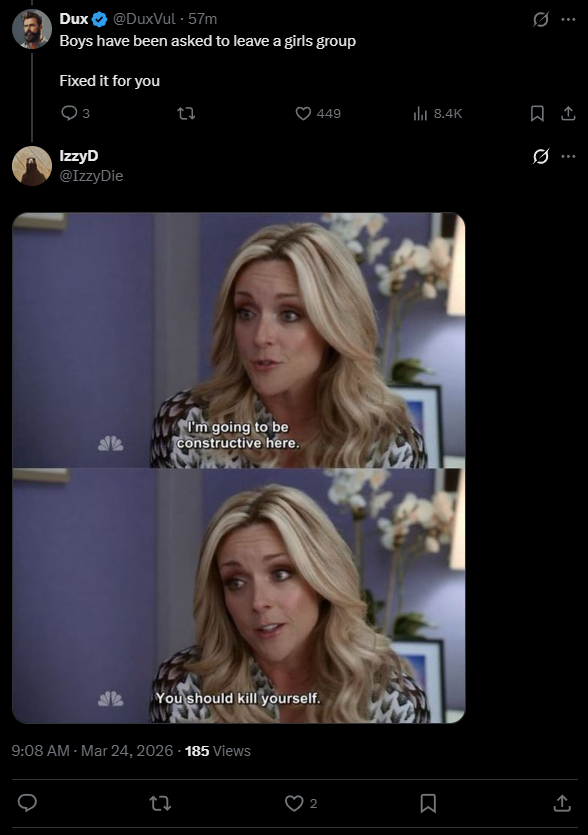Reply to IzzyD's post
588x835 pixels.
click(x=27, y=803)
